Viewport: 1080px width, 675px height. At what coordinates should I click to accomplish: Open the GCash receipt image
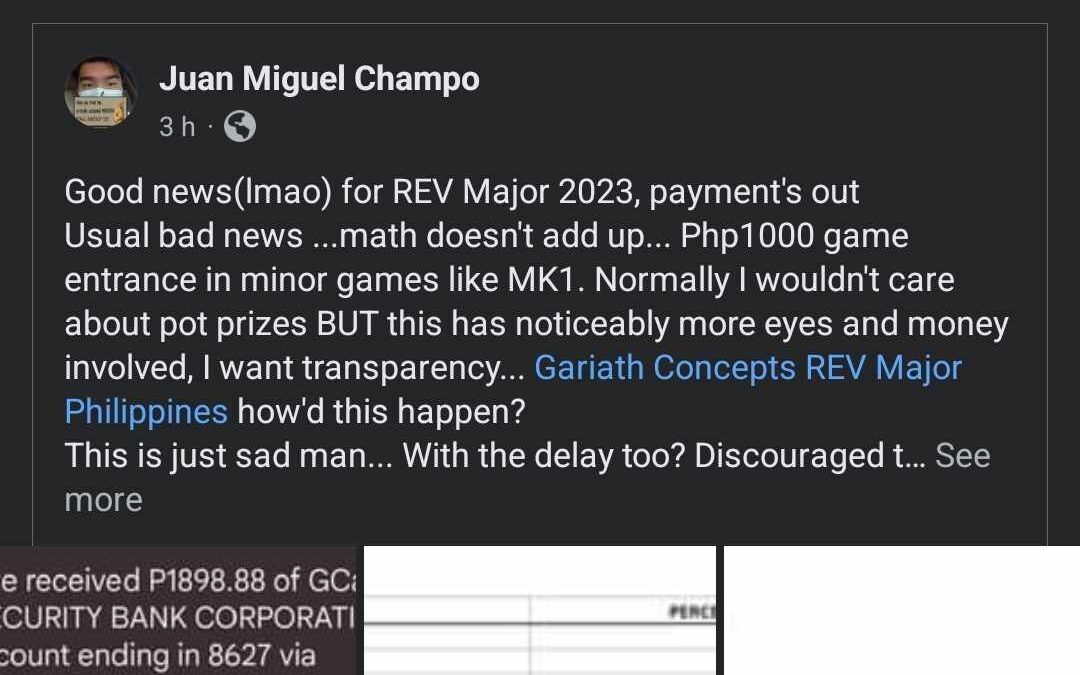[x=178, y=610]
